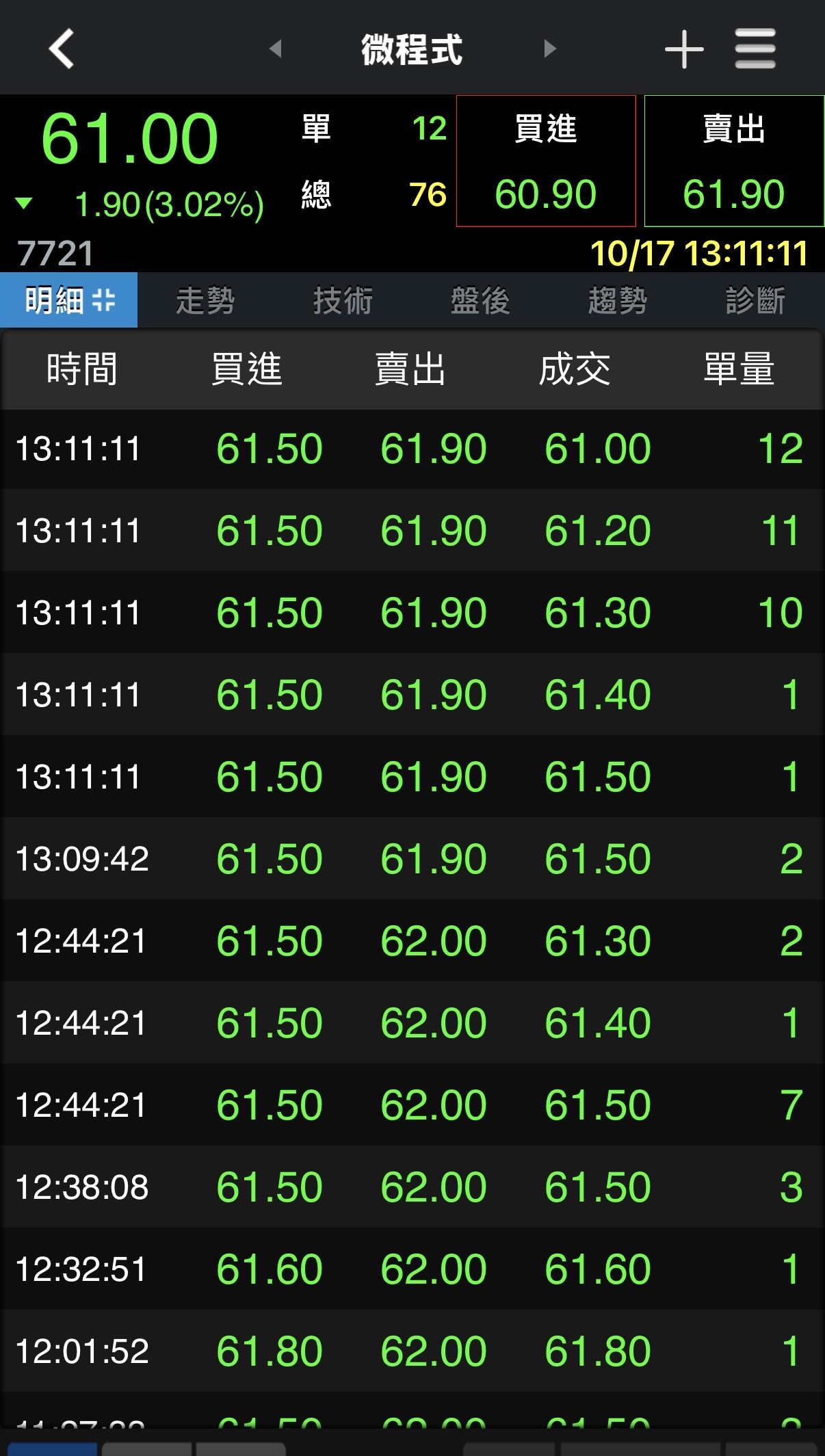Switch to the next stock with right triangle
Image resolution: width=825 pixels, height=1456 pixels.
549,49
